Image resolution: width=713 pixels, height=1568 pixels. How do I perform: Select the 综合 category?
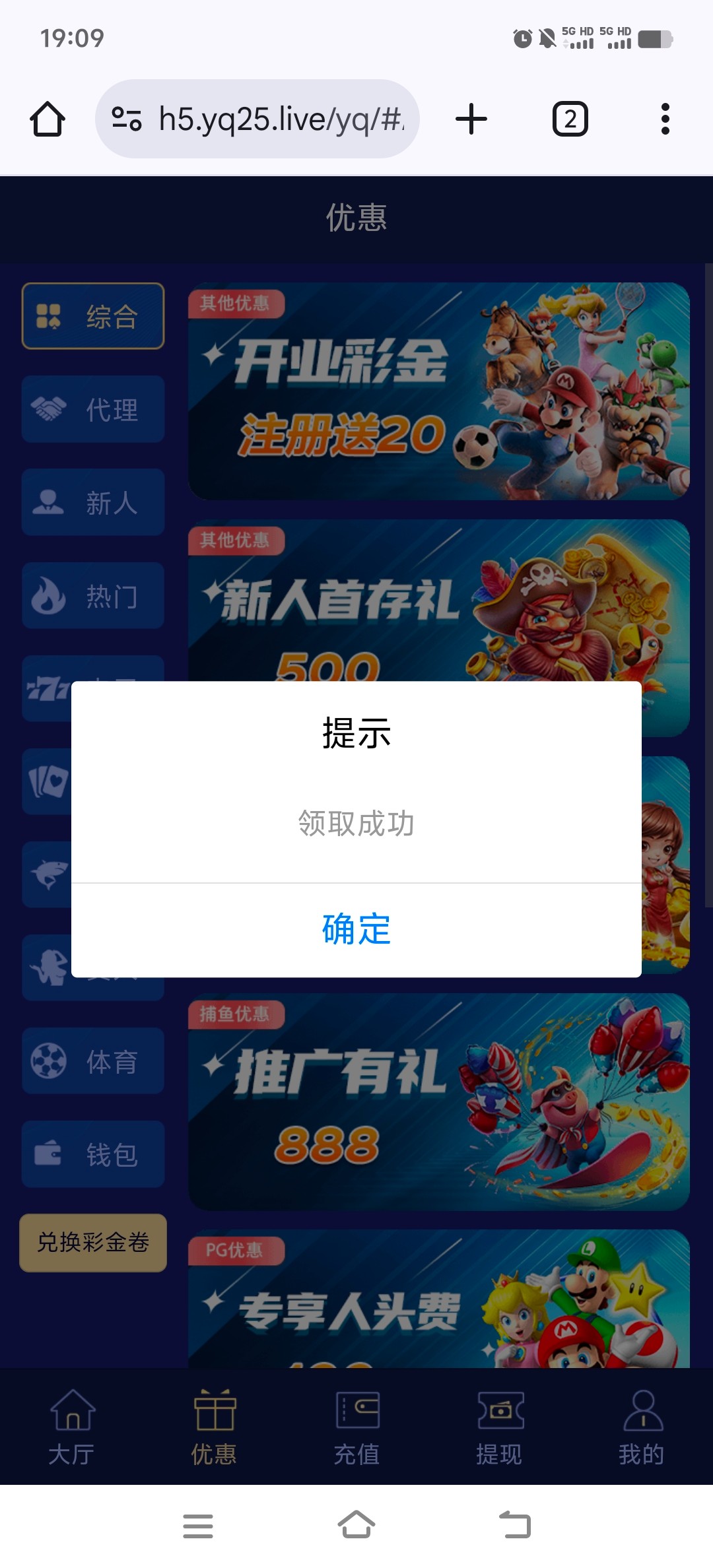tap(93, 316)
